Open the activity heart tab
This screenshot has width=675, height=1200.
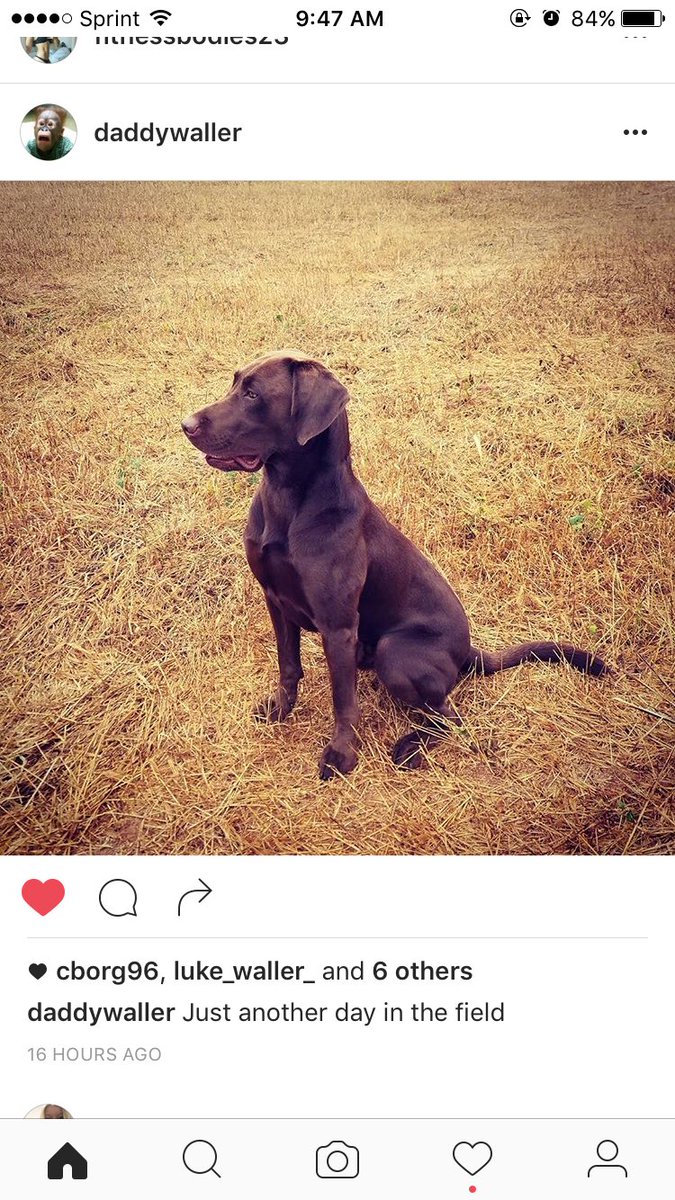tap(472, 1159)
